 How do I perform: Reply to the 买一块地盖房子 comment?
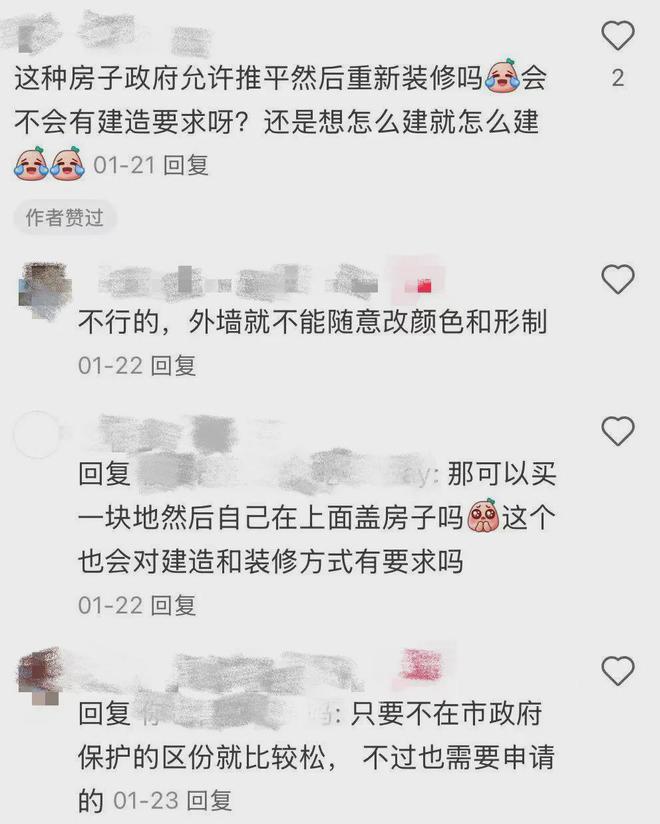coord(172,605)
